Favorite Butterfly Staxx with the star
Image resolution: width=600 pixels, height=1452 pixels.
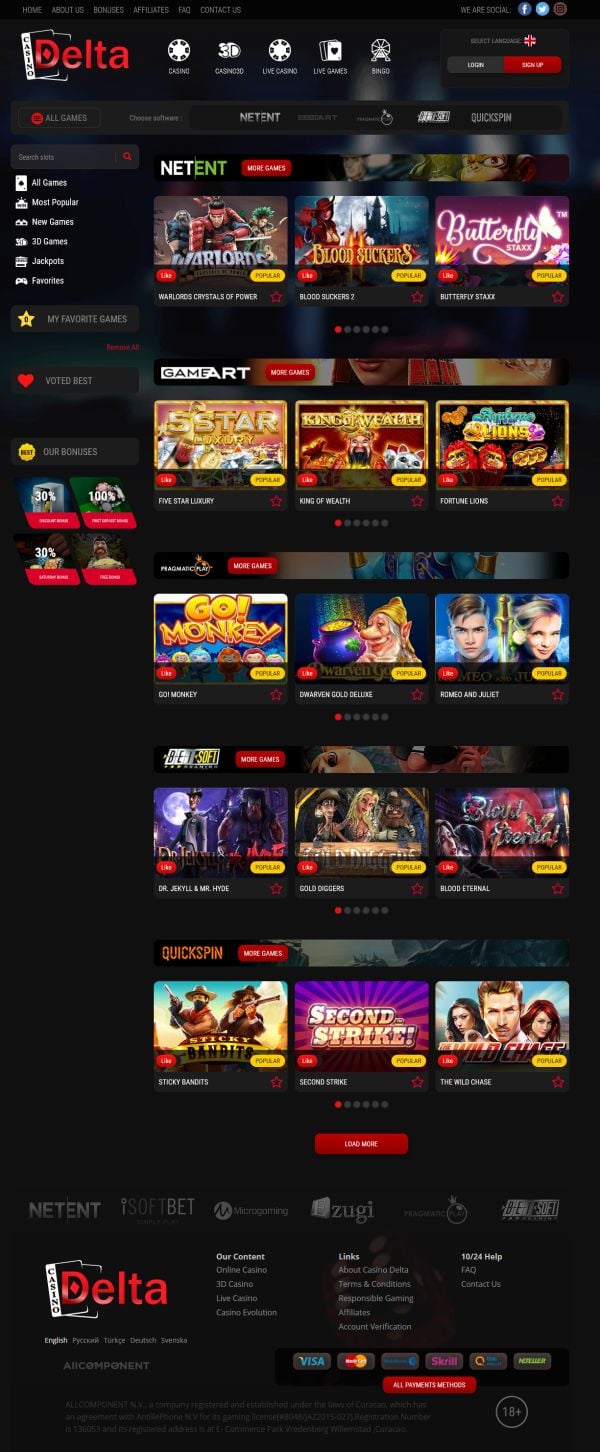coord(557,297)
